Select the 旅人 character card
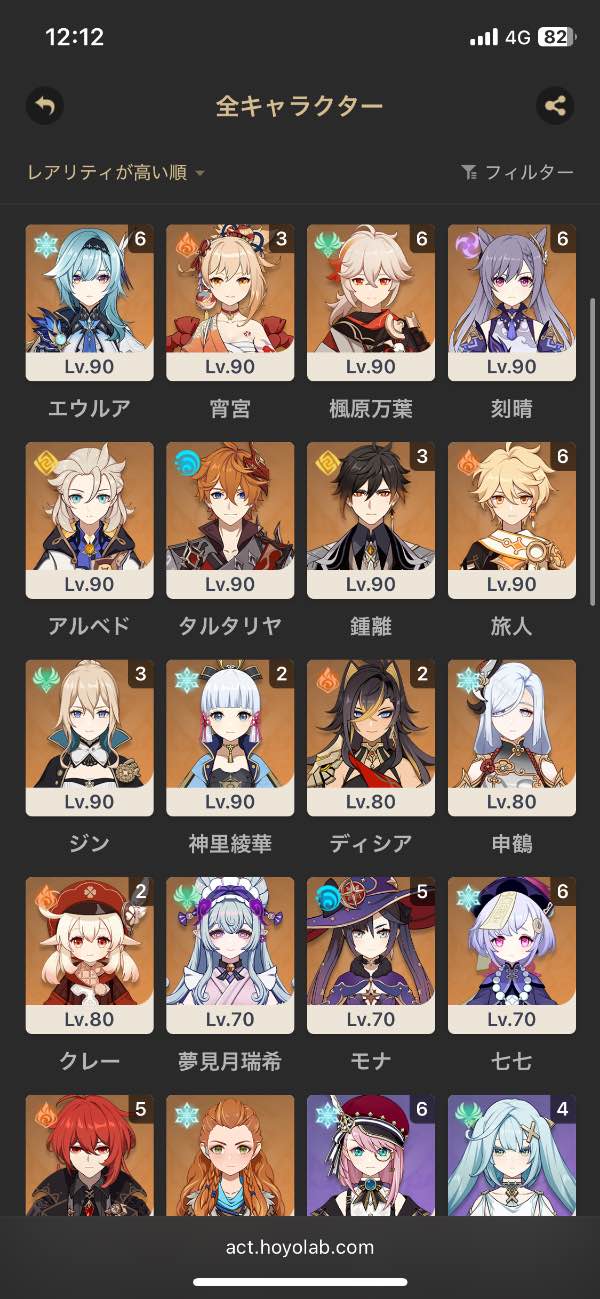The height and width of the screenshot is (1299, 600). tap(512, 520)
